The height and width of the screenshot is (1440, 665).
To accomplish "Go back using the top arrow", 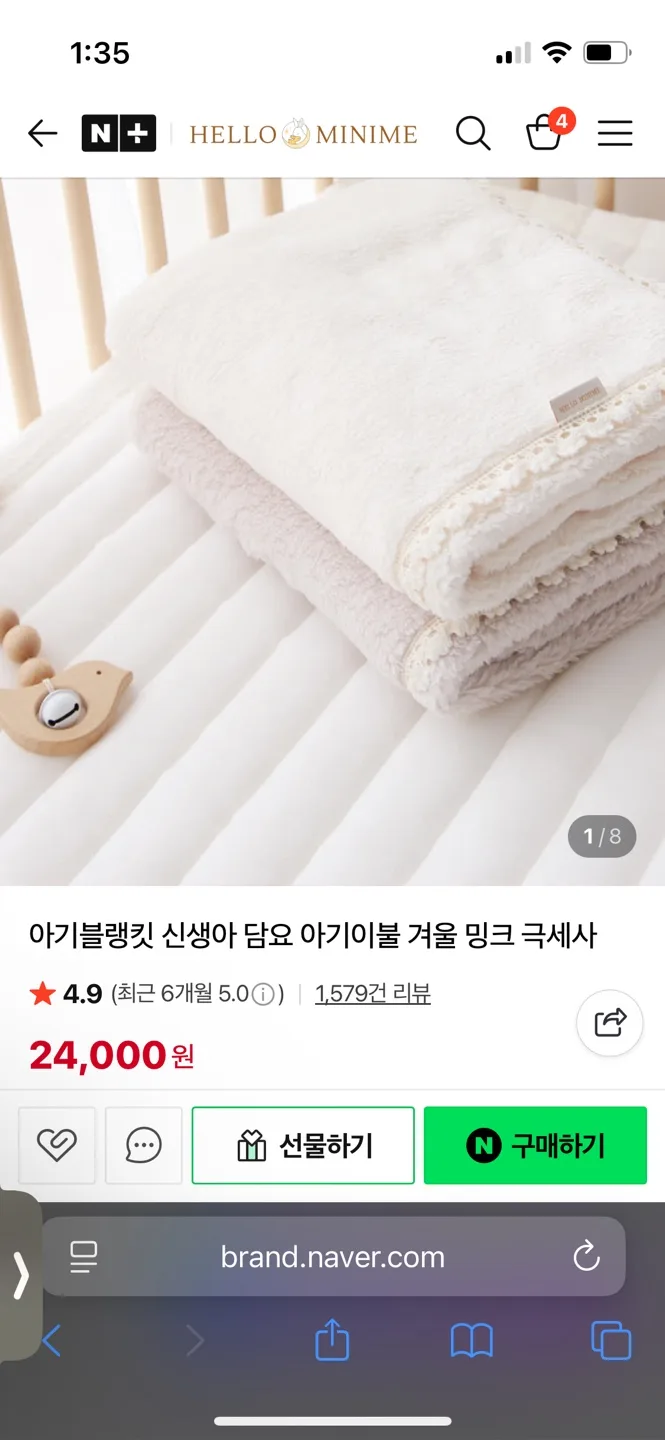I will pyautogui.click(x=42, y=133).
